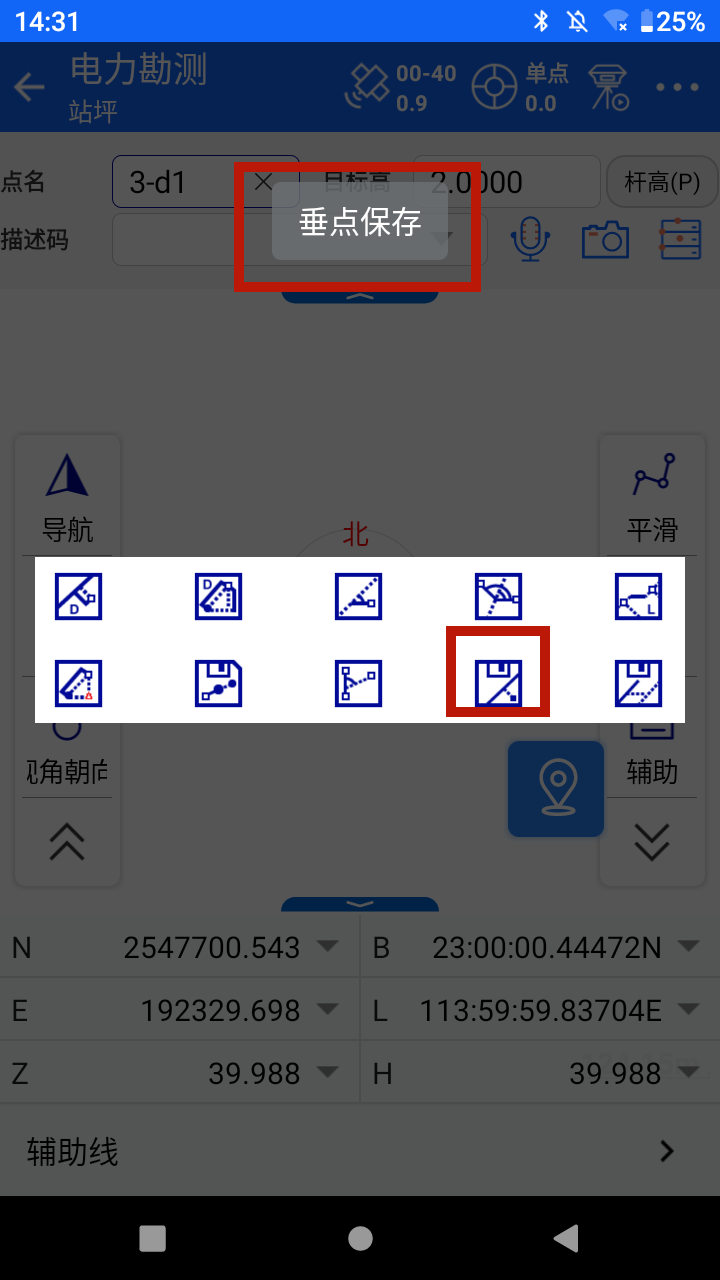This screenshot has height=1280, width=720.
Task: Expand the N coordinate dropdown arrow
Action: (x=327, y=946)
